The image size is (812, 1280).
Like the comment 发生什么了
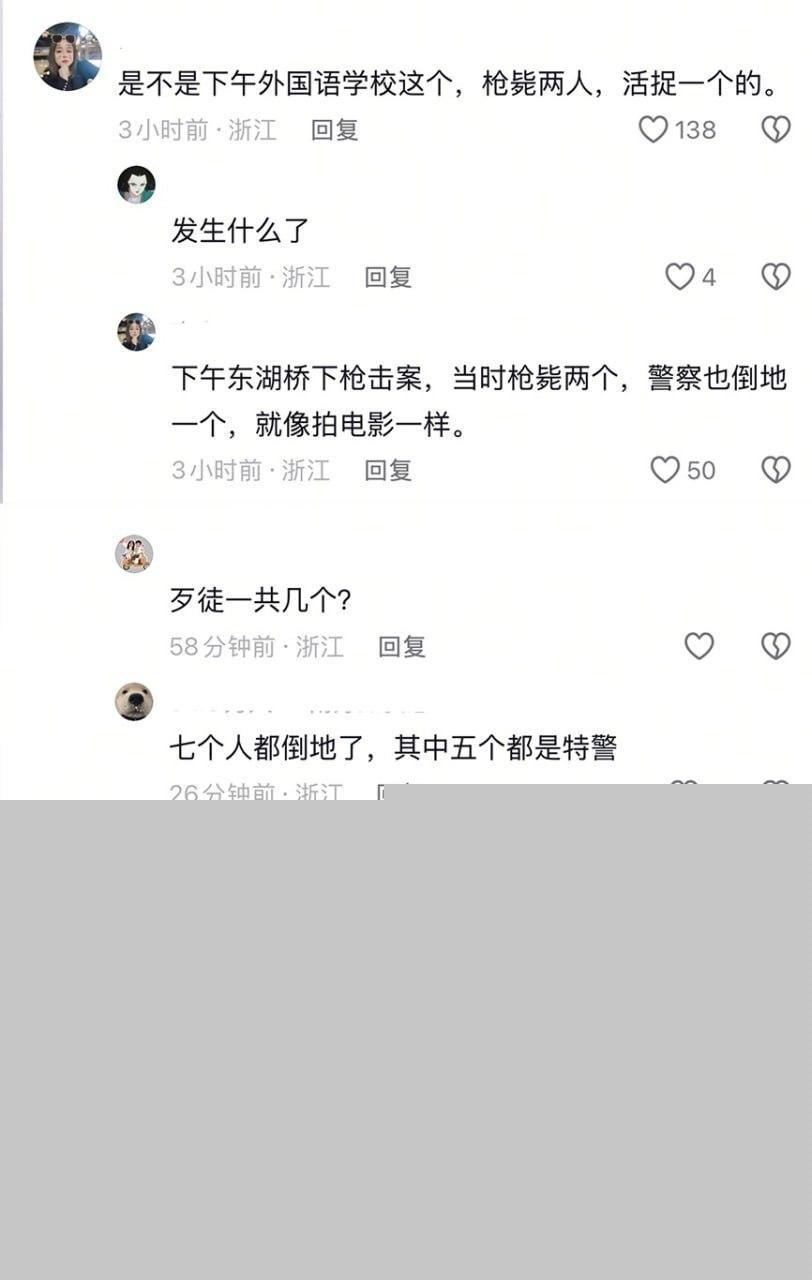[x=680, y=277]
